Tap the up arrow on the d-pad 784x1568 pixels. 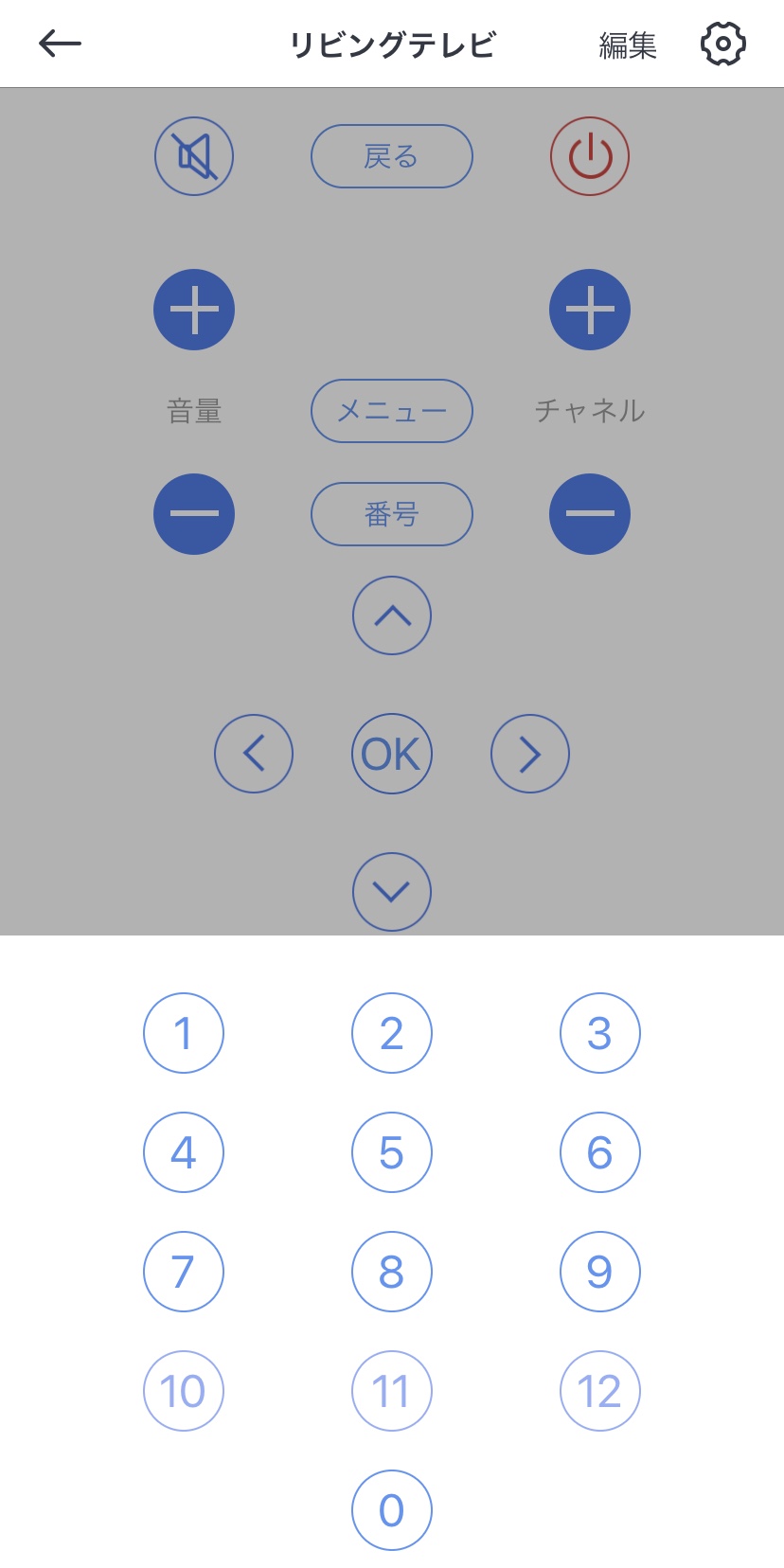pyautogui.click(x=391, y=615)
